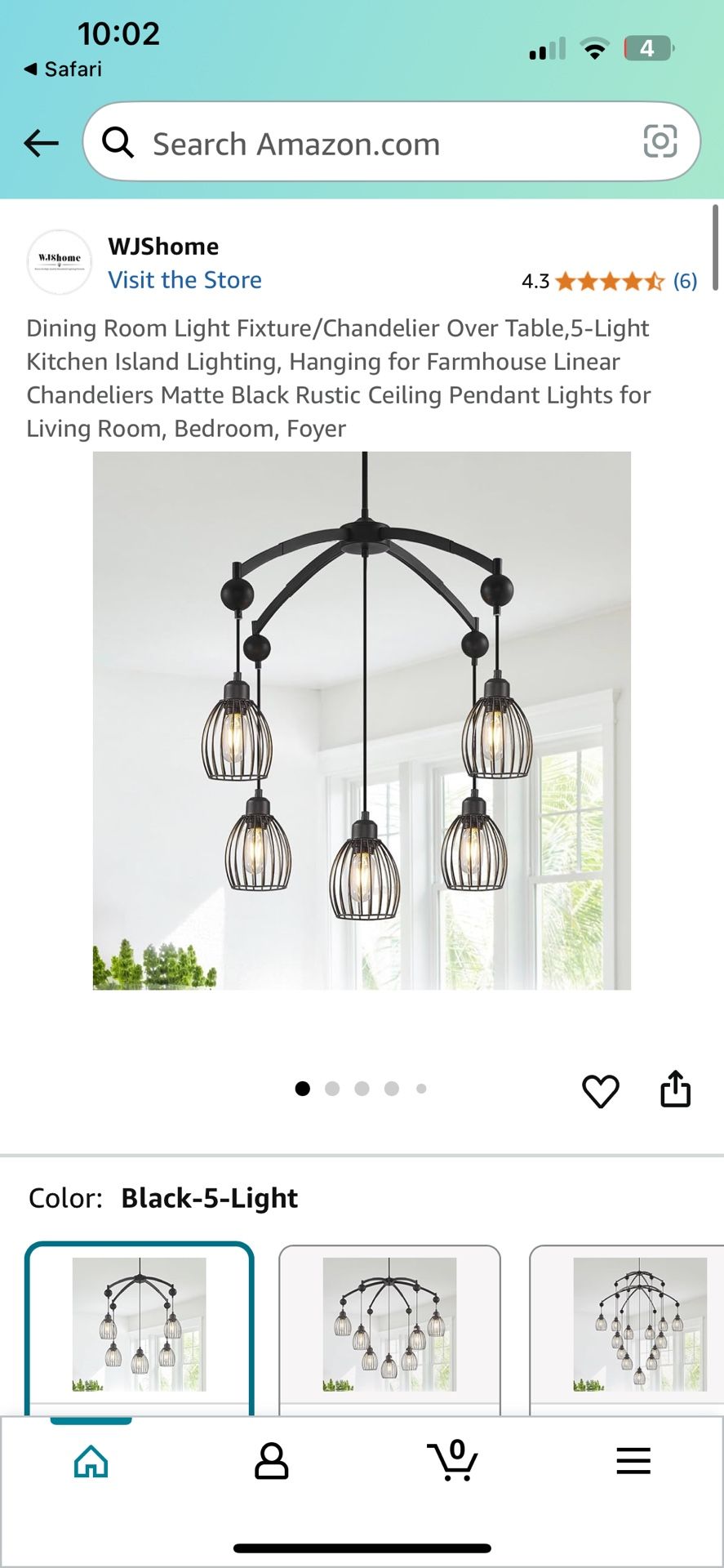
Task: Open the Visit the Store link
Action: click(x=184, y=280)
